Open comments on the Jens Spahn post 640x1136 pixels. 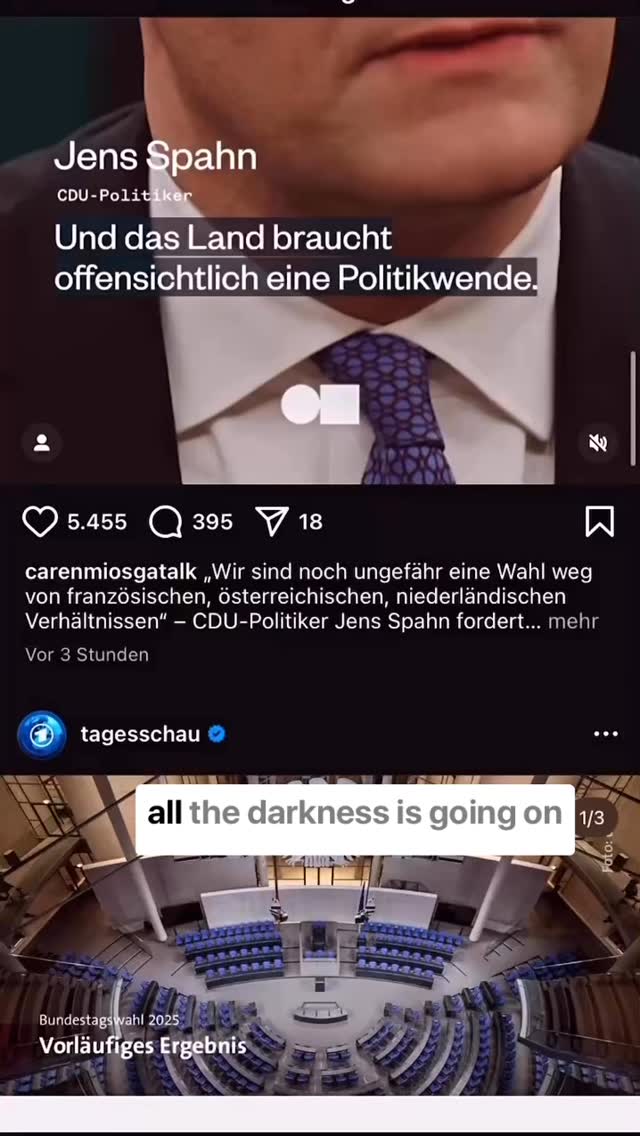click(x=166, y=521)
